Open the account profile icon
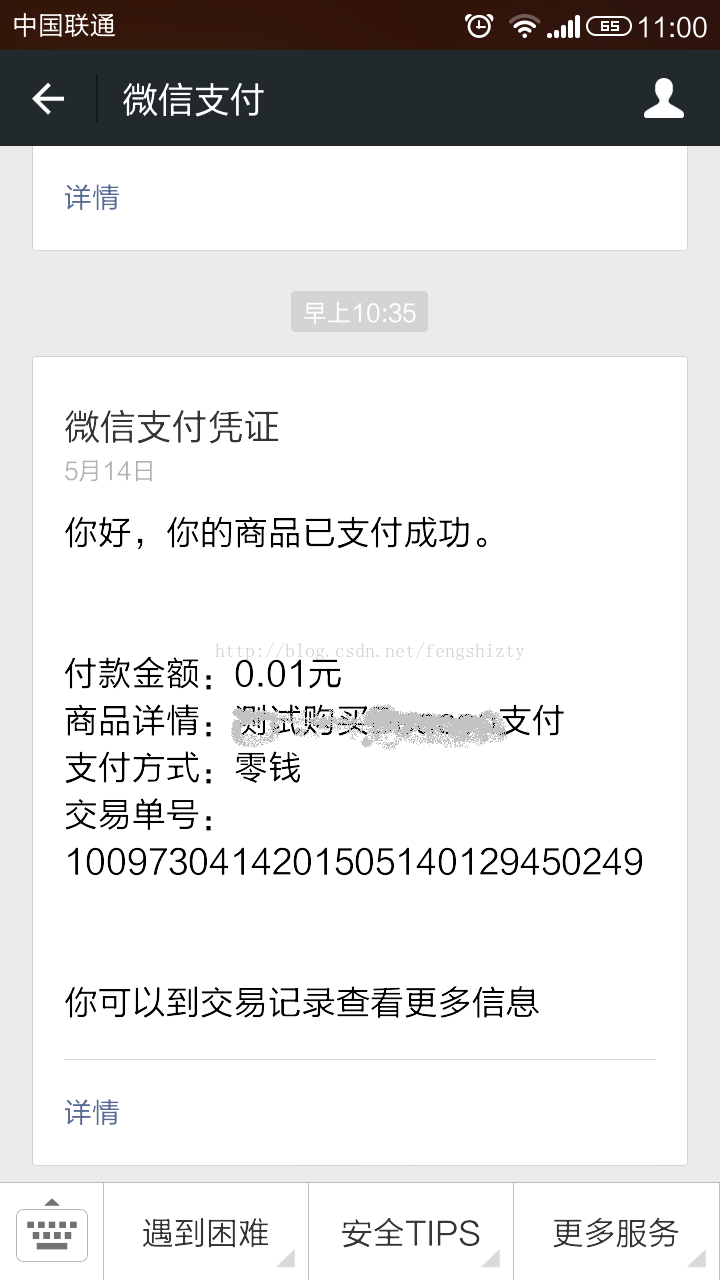Viewport: 720px width, 1280px height. tap(663, 99)
